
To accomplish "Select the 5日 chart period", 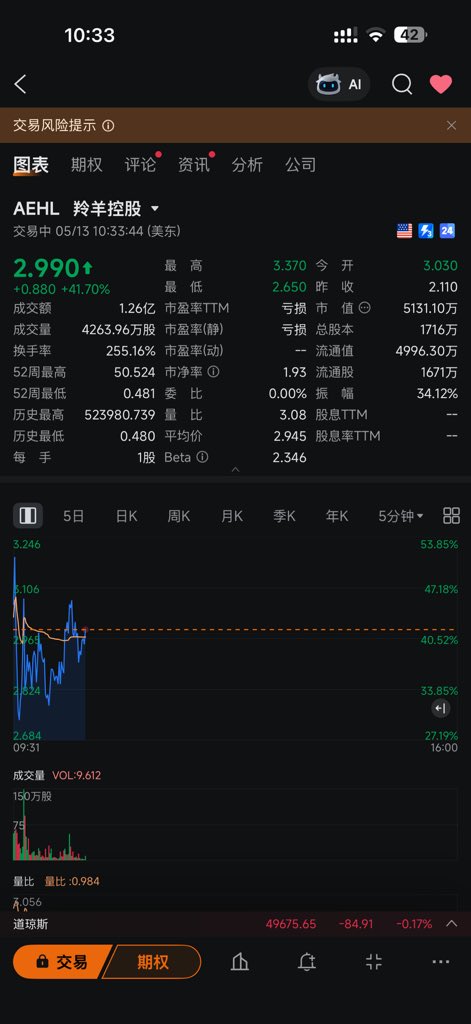I will tap(74, 516).
